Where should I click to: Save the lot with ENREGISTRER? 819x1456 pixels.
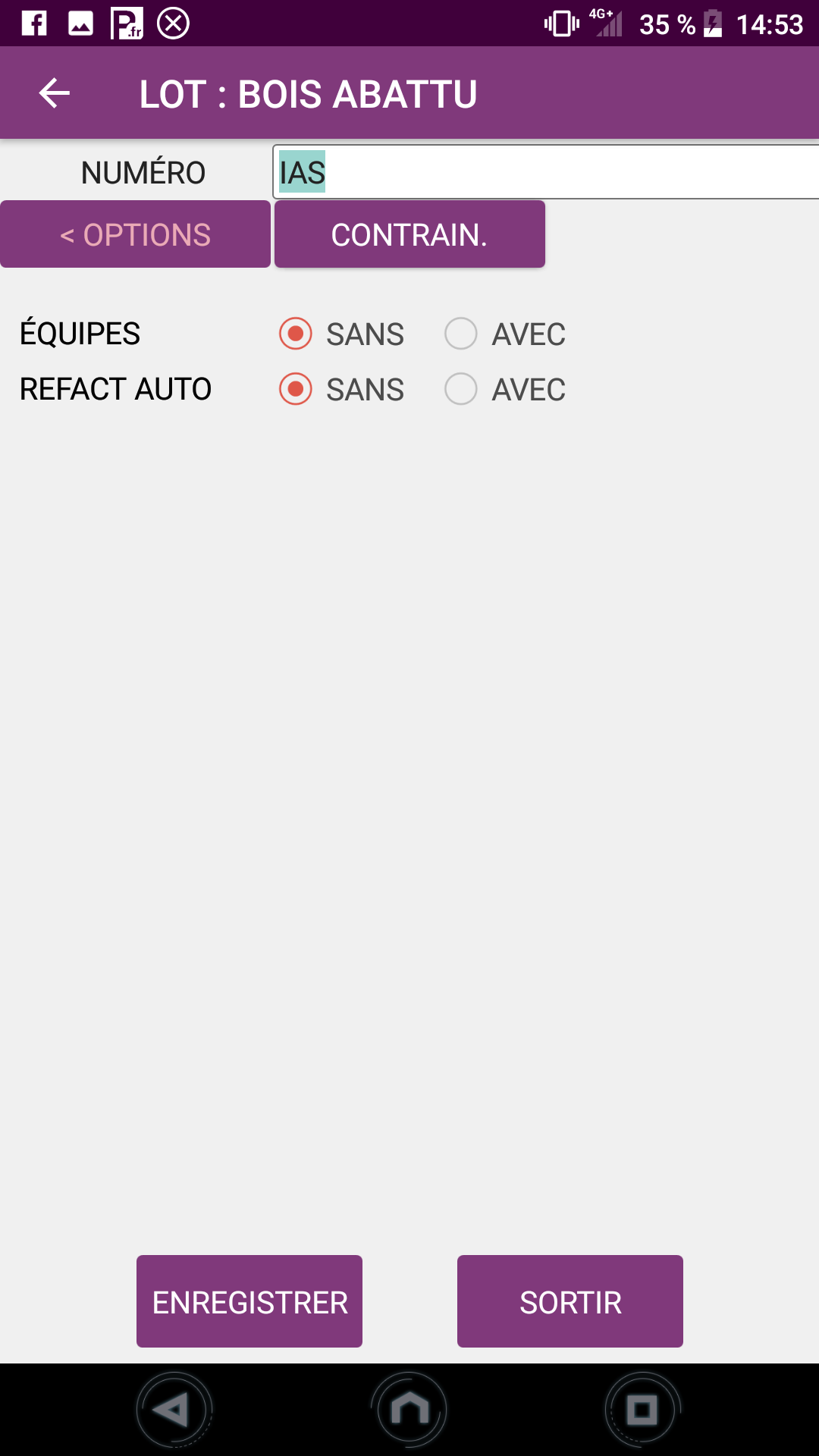click(x=249, y=1301)
